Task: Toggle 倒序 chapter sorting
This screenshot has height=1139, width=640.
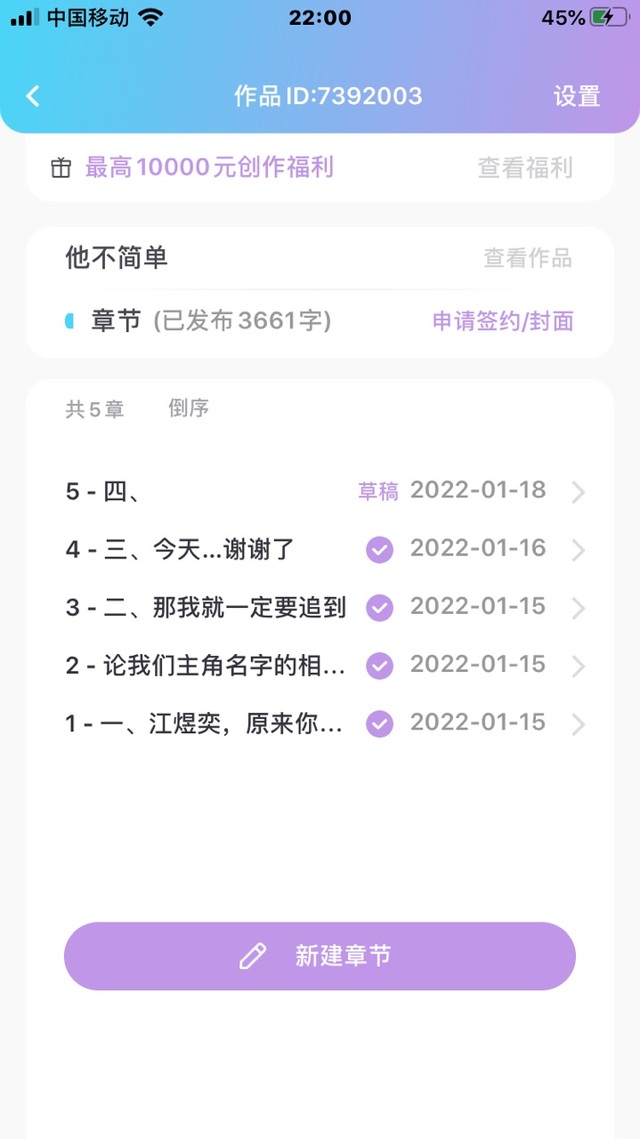Action: 189,408
